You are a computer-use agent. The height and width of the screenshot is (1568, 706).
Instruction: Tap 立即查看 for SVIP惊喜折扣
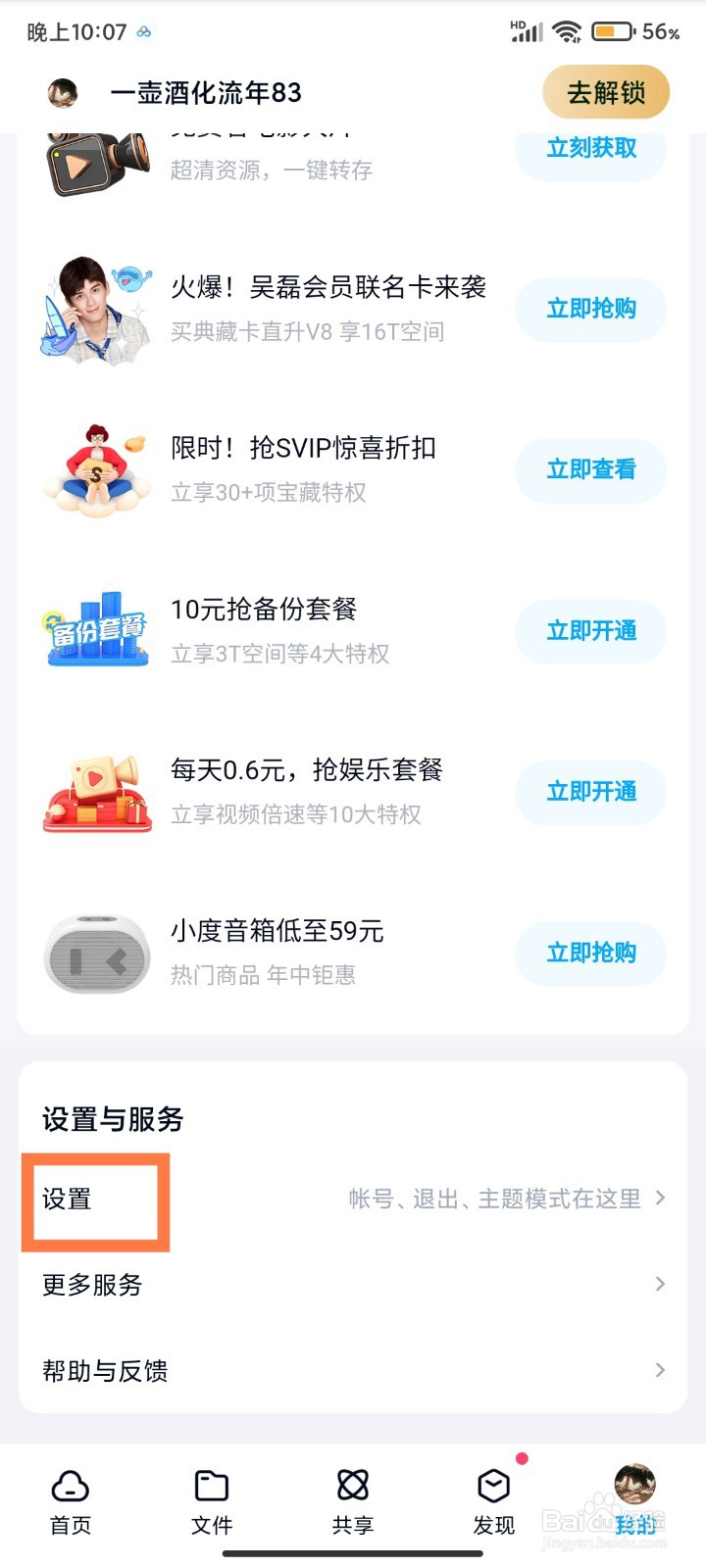click(x=591, y=469)
